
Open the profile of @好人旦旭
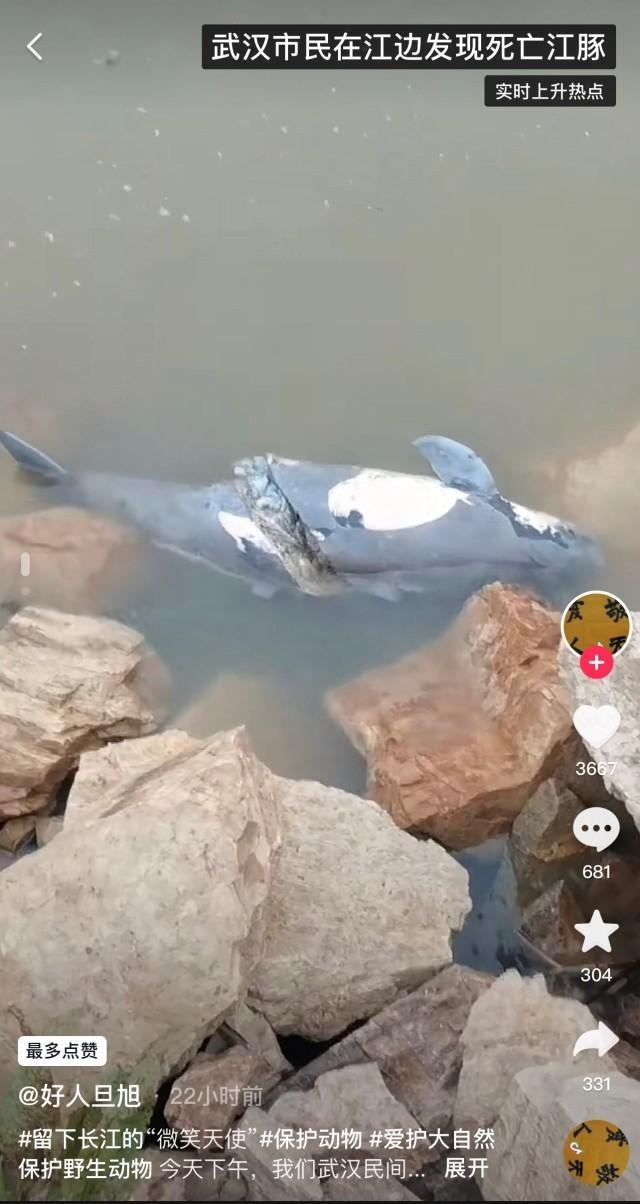[80, 1095]
